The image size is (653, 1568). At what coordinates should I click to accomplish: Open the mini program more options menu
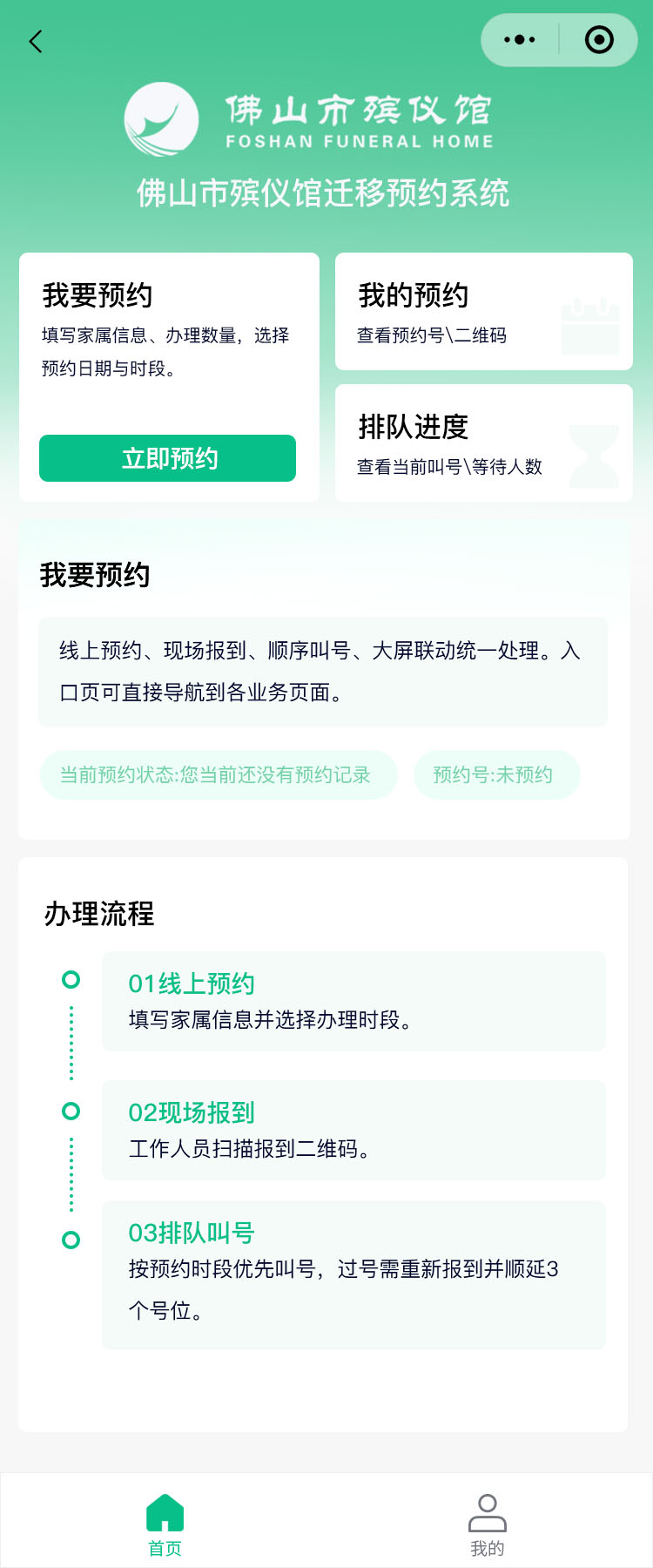click(x=520, y=40)
